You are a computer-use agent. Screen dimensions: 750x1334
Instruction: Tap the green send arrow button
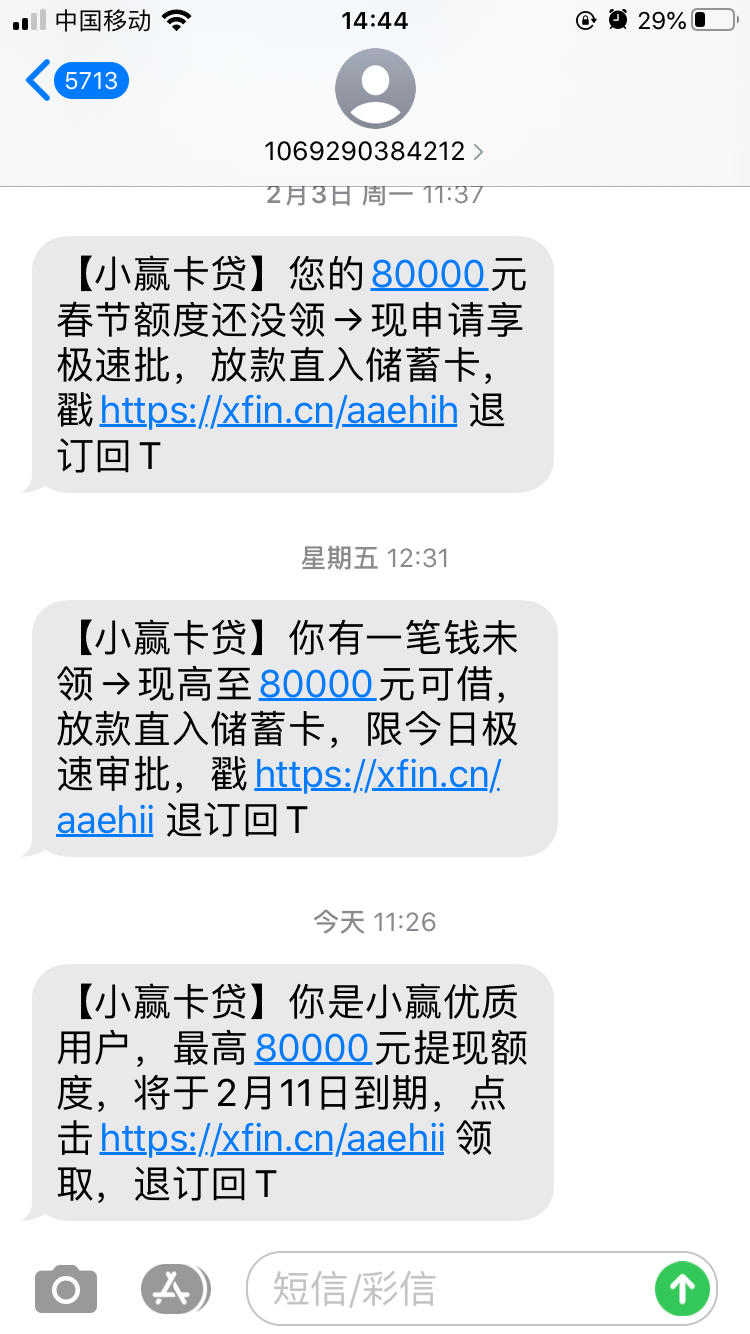click(683, 1288)
